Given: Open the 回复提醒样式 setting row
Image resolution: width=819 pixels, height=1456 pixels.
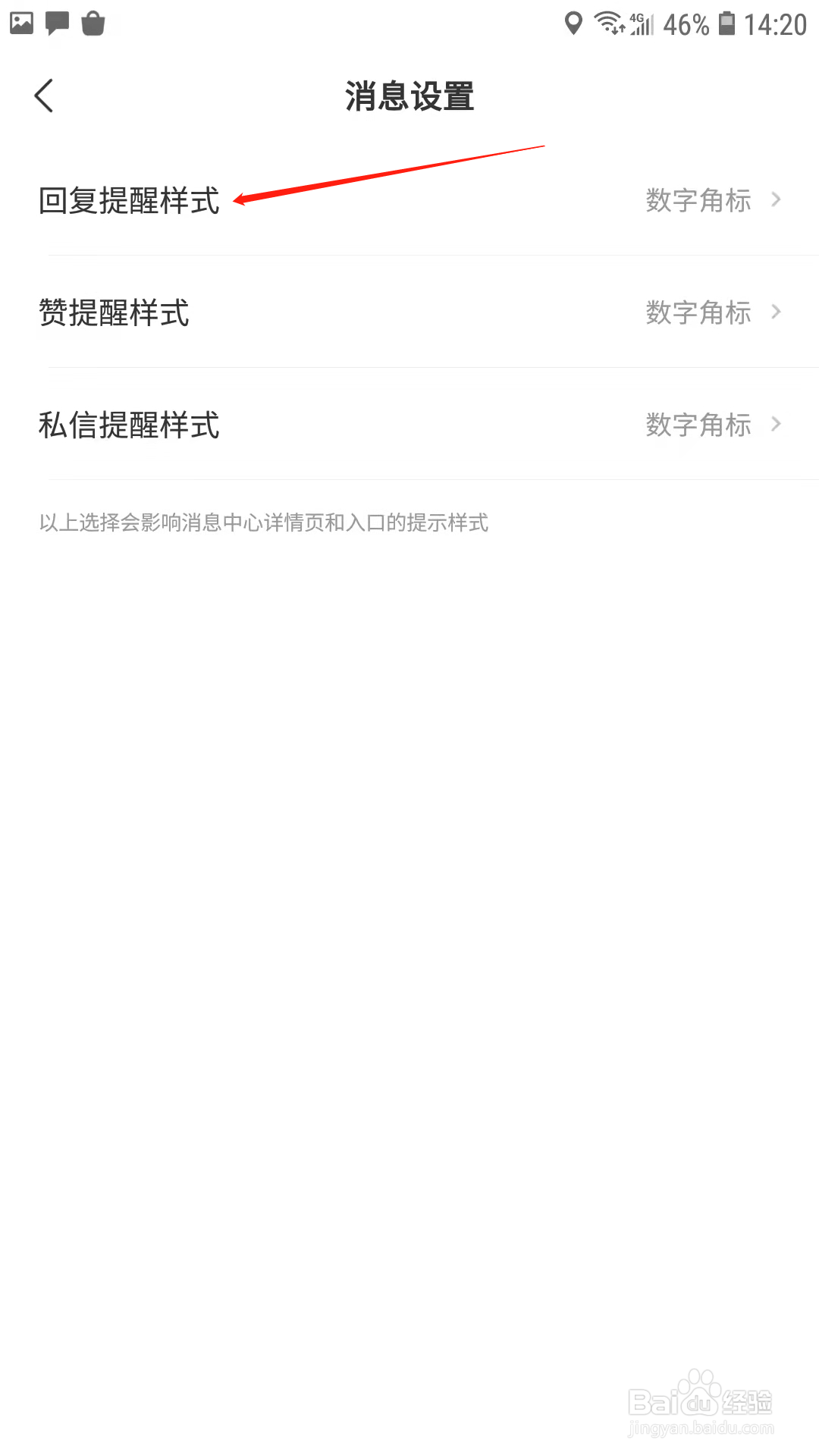Looking at the screenshot, I should point(130,200).
